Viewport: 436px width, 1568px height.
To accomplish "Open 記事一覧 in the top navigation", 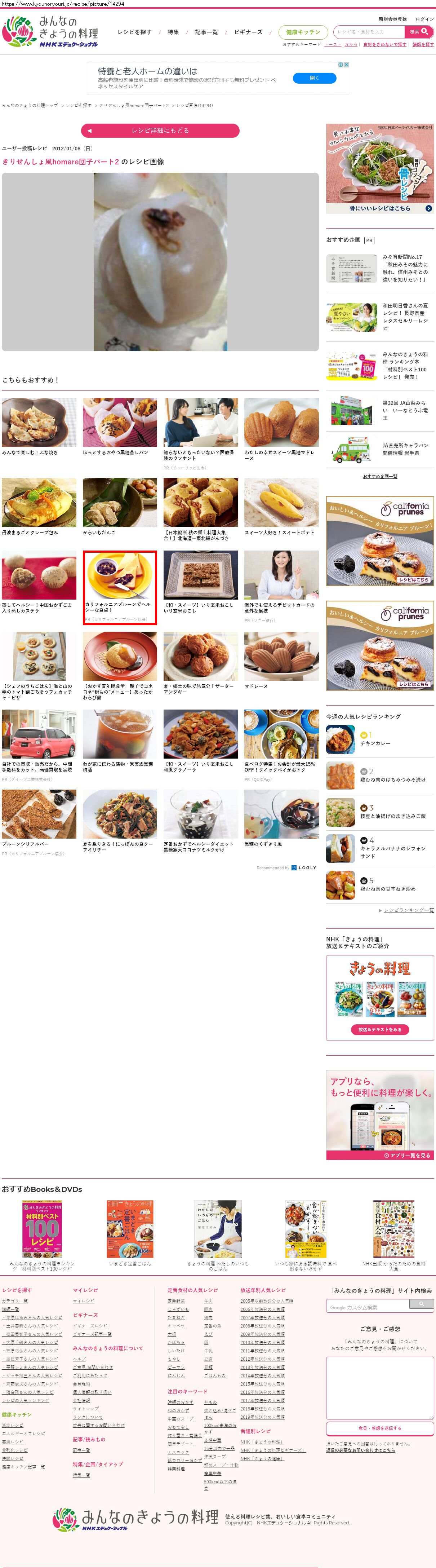I will point(206,32).
